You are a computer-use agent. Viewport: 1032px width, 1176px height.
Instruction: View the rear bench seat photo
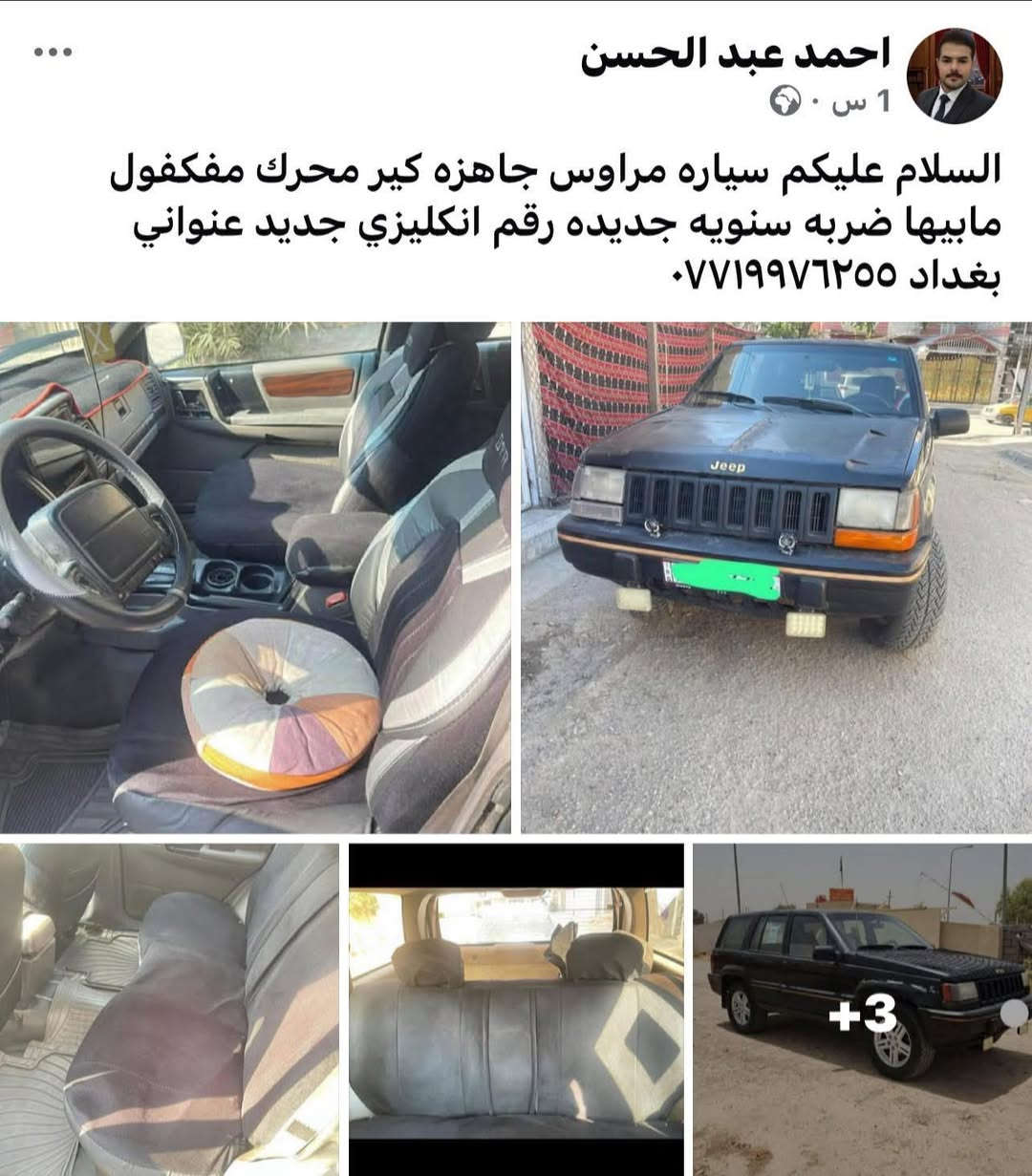(x=516, y=1009)
